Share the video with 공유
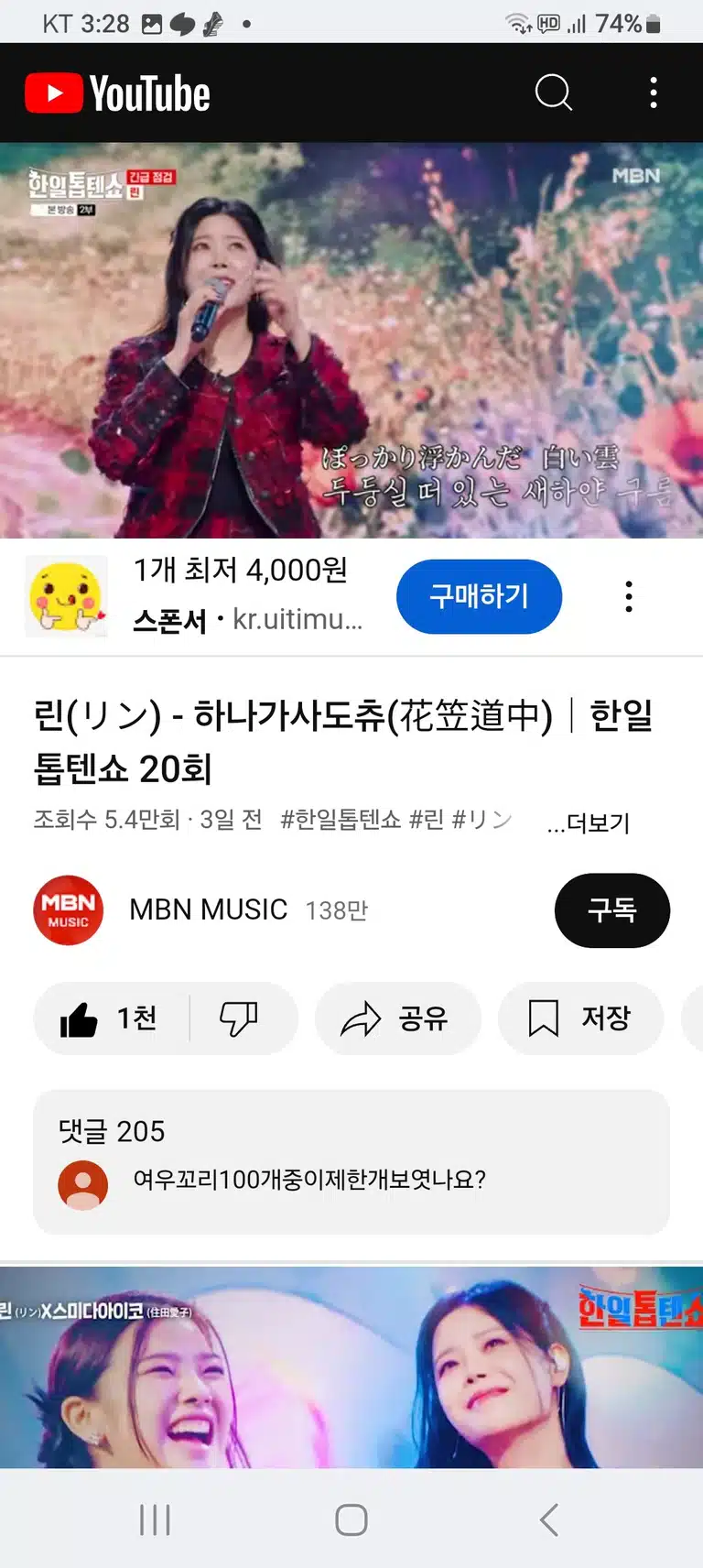This screenshot has width=703, height=1568. point(397,1018)
